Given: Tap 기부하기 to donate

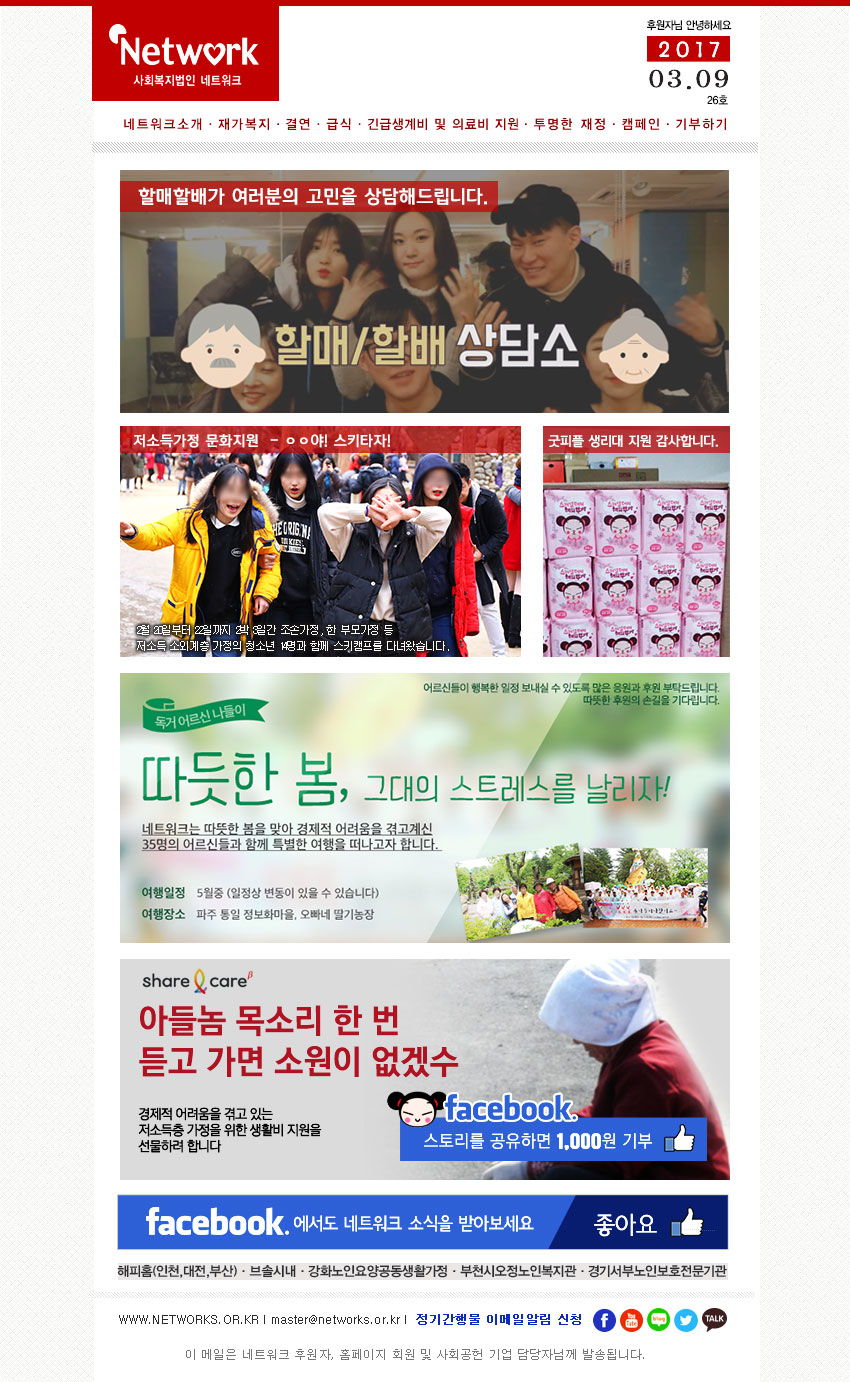Looking at the screenshot, I should [701, 125].
